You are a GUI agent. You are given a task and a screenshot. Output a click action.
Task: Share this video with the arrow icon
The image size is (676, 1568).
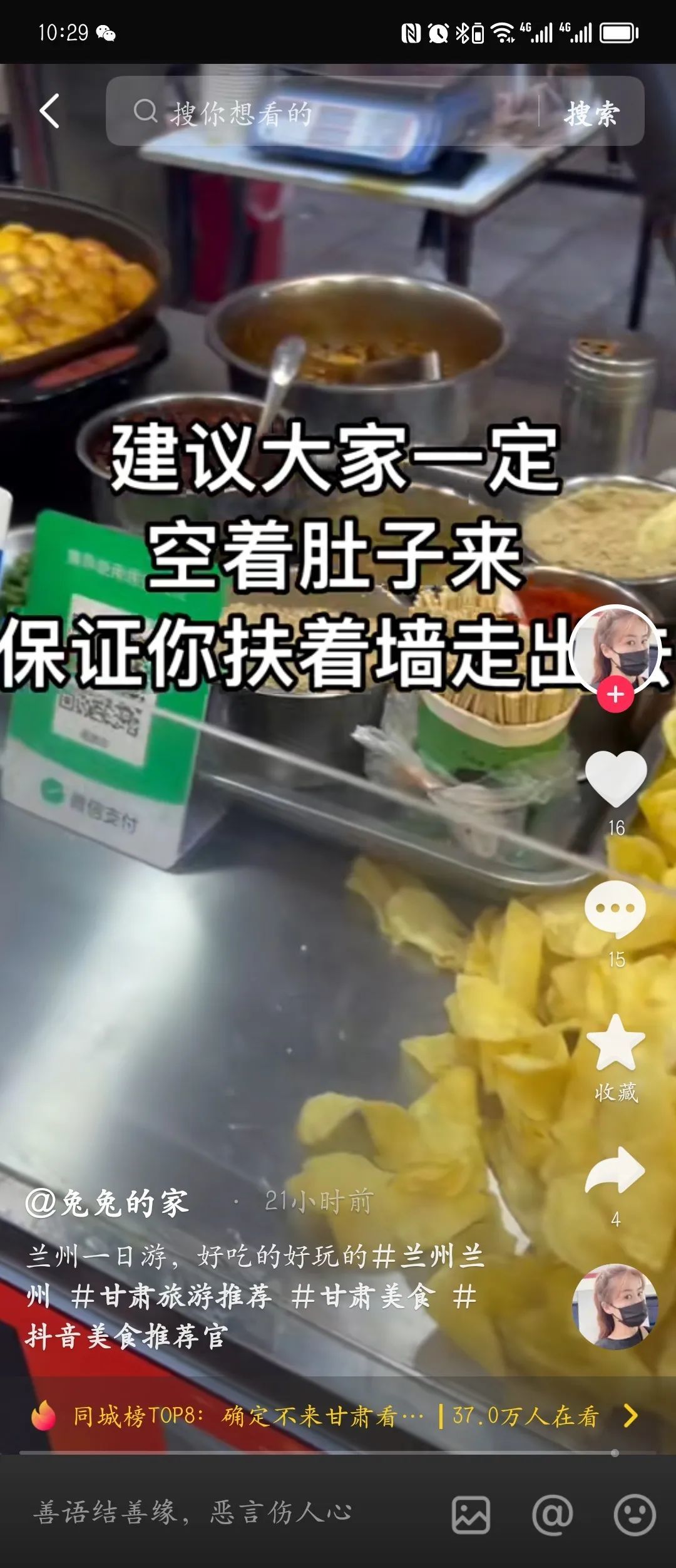(x=616, y=1171)
